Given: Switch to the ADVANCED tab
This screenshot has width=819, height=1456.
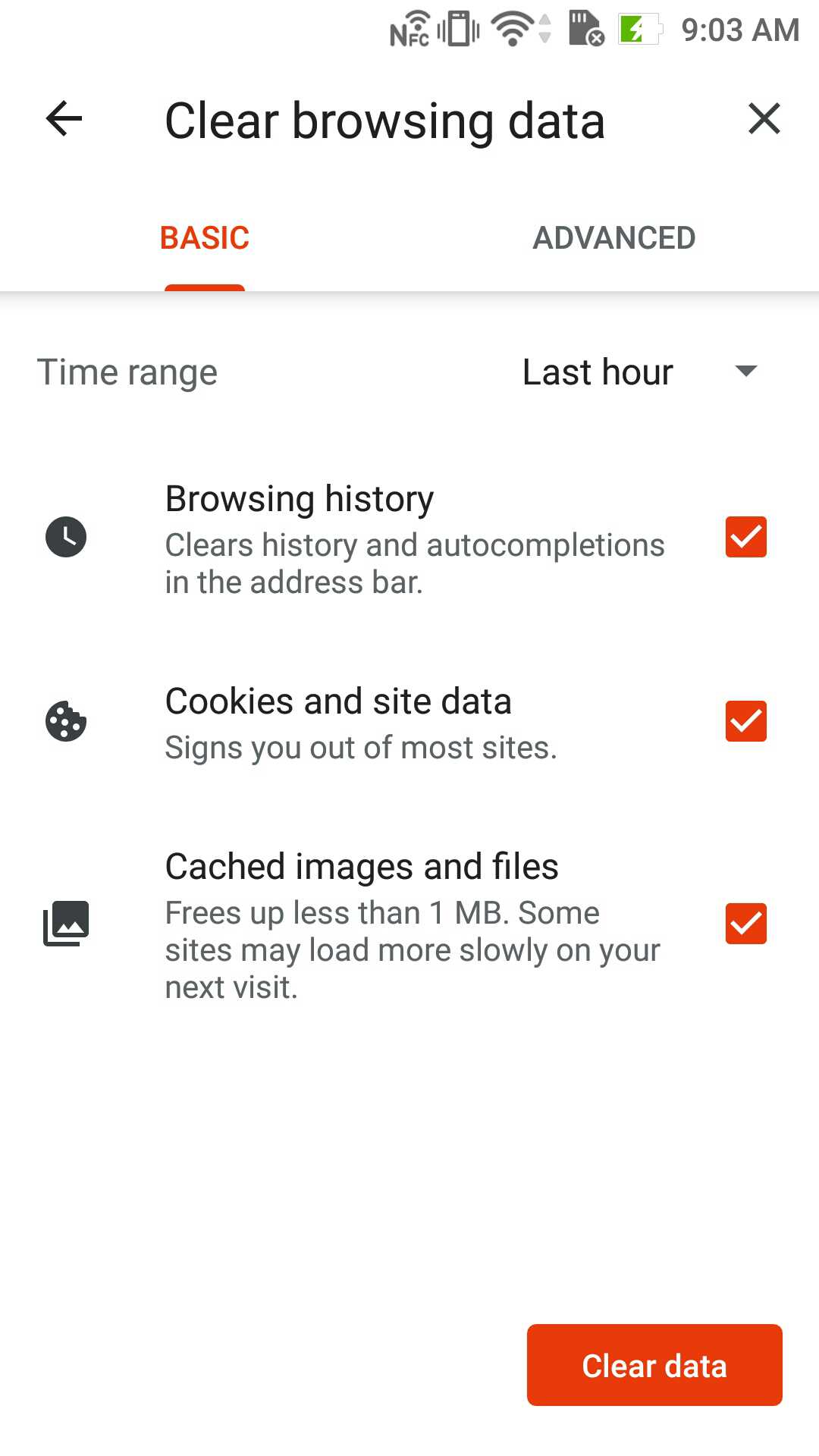Looking at the screenshot, I should (x=614, y=237).
